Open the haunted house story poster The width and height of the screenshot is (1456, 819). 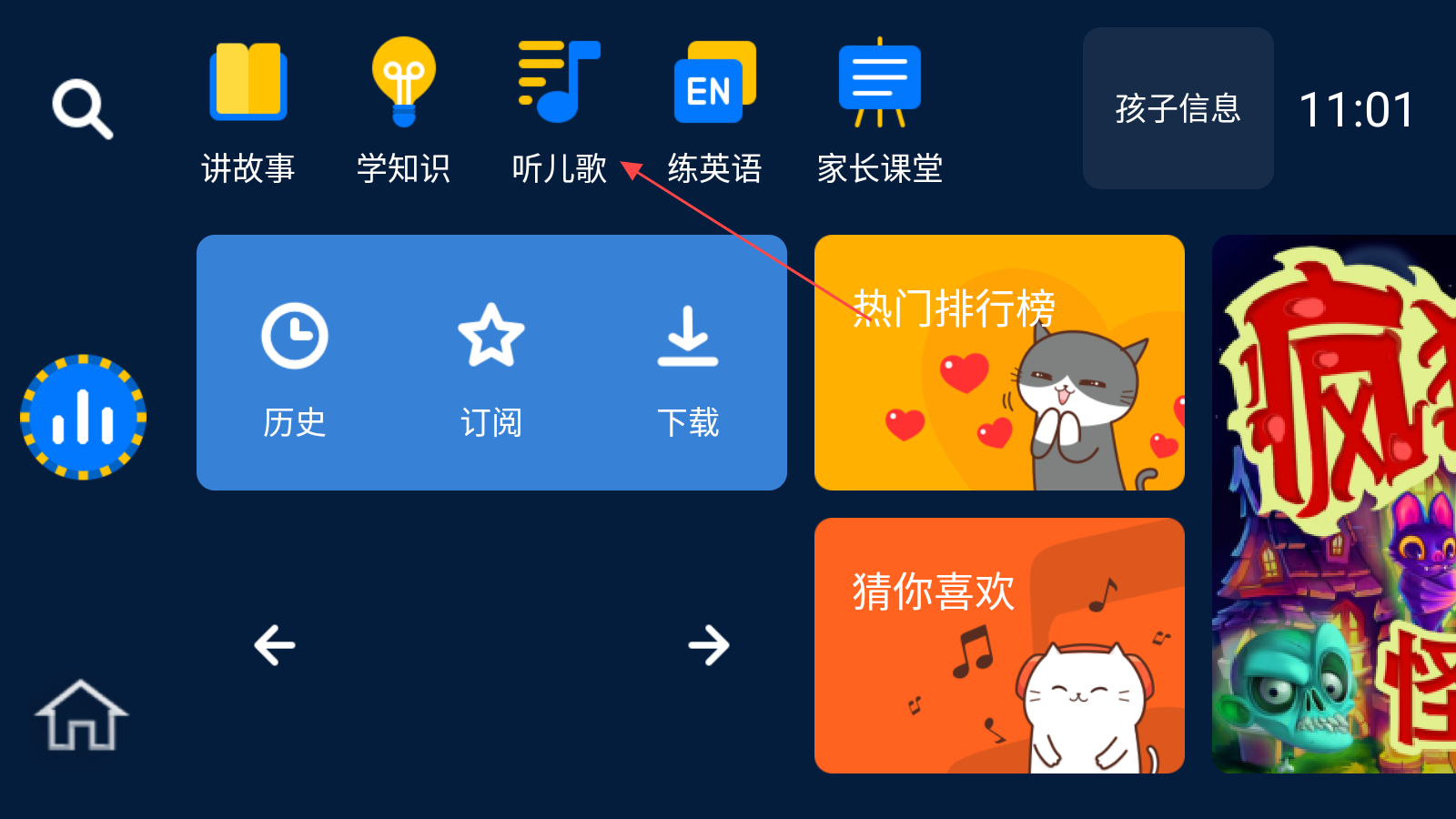[1334, 504]
